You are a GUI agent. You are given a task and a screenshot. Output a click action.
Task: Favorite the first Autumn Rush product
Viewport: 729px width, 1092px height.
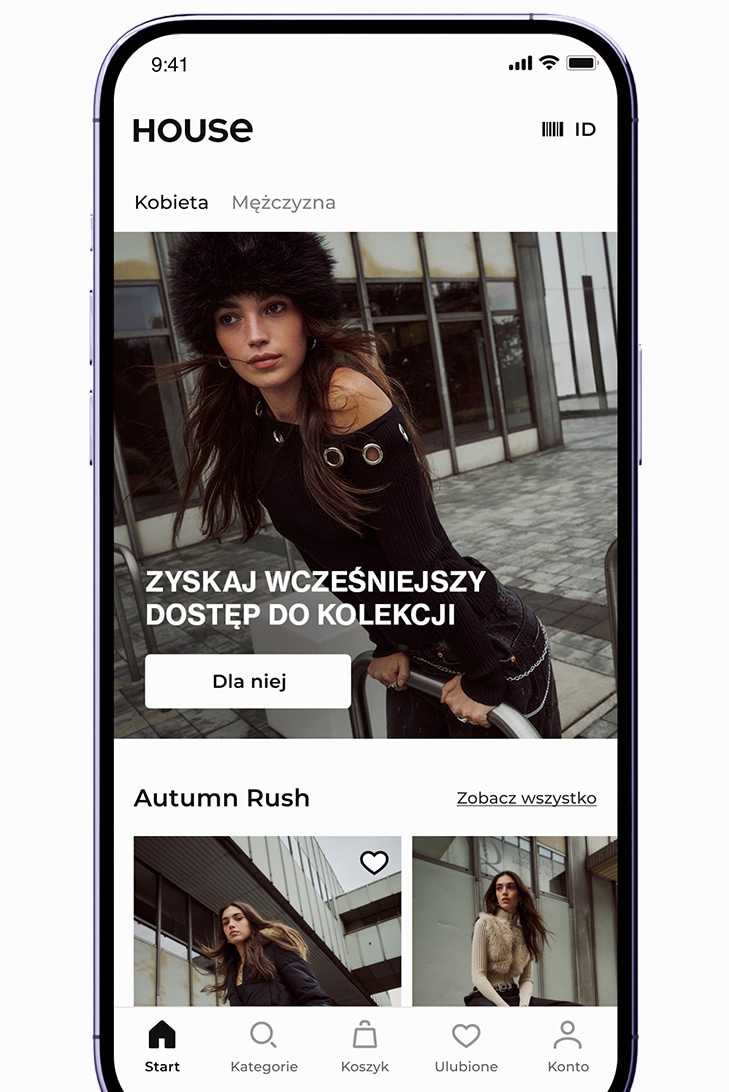click(374, 862)
